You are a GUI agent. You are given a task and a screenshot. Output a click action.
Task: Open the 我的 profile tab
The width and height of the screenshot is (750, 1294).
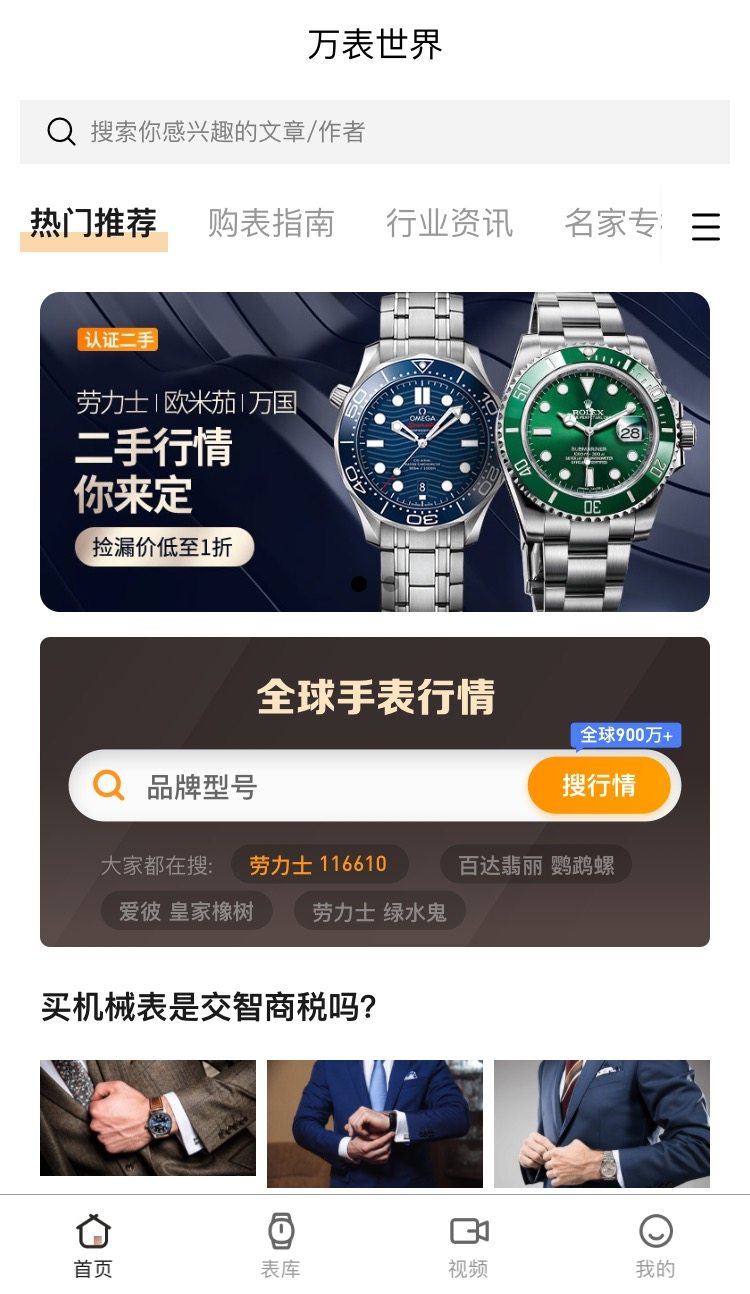click(656, 1246)
